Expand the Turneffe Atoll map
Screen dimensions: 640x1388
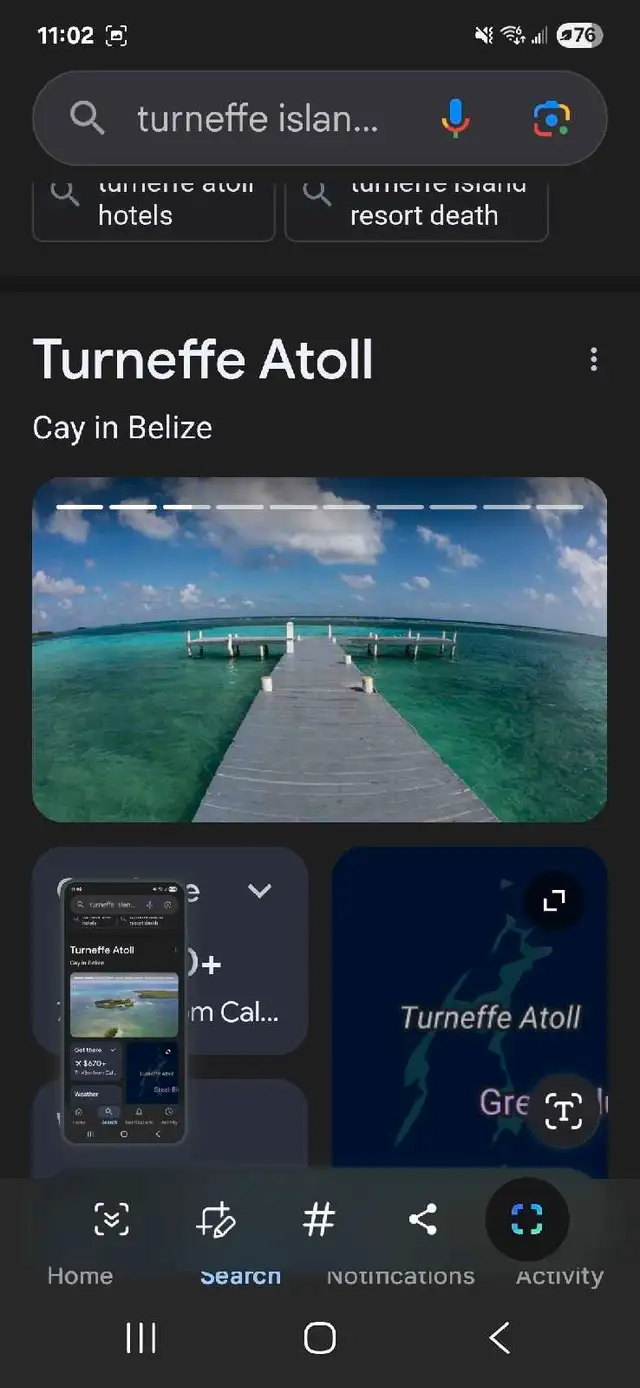coord(554,901)
